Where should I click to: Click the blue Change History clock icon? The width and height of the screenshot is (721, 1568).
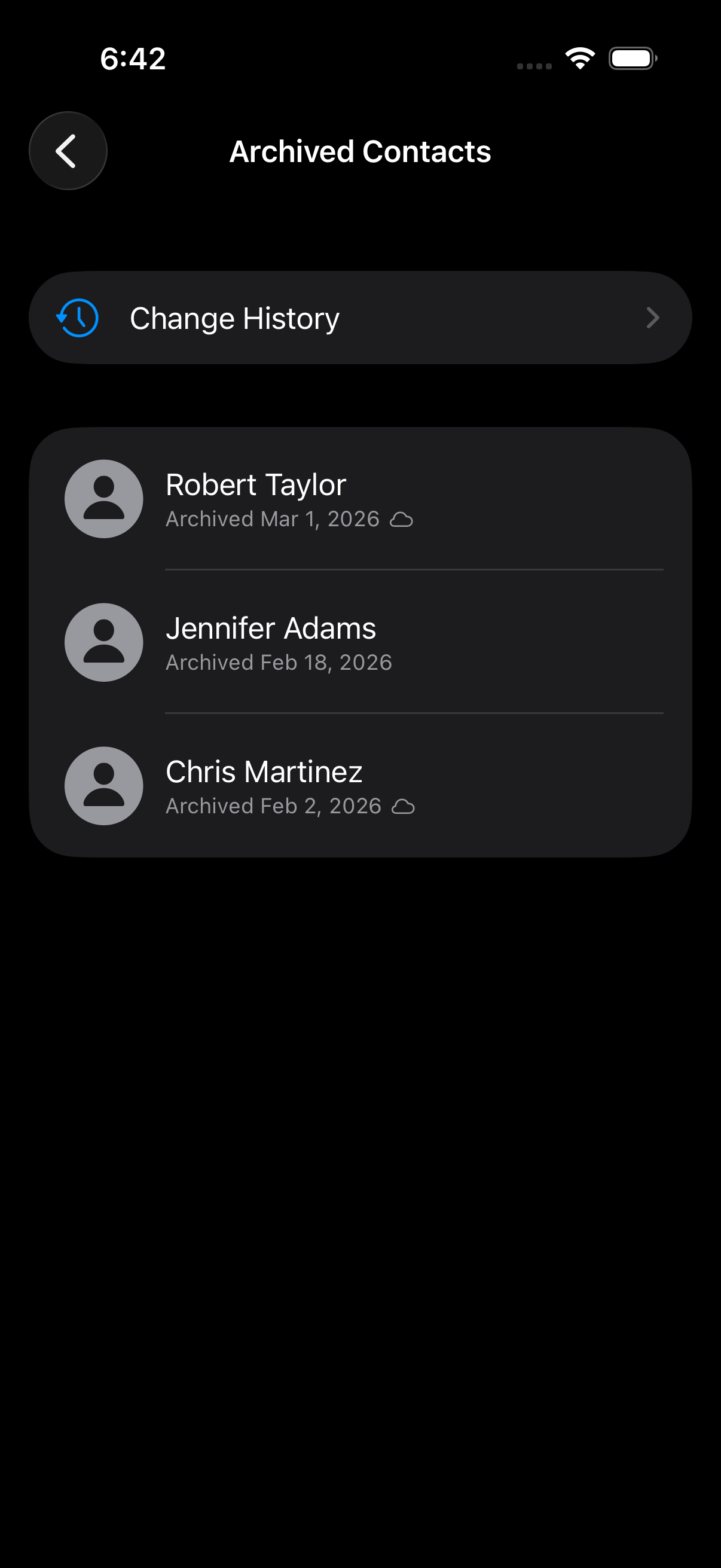pos(77,317)
